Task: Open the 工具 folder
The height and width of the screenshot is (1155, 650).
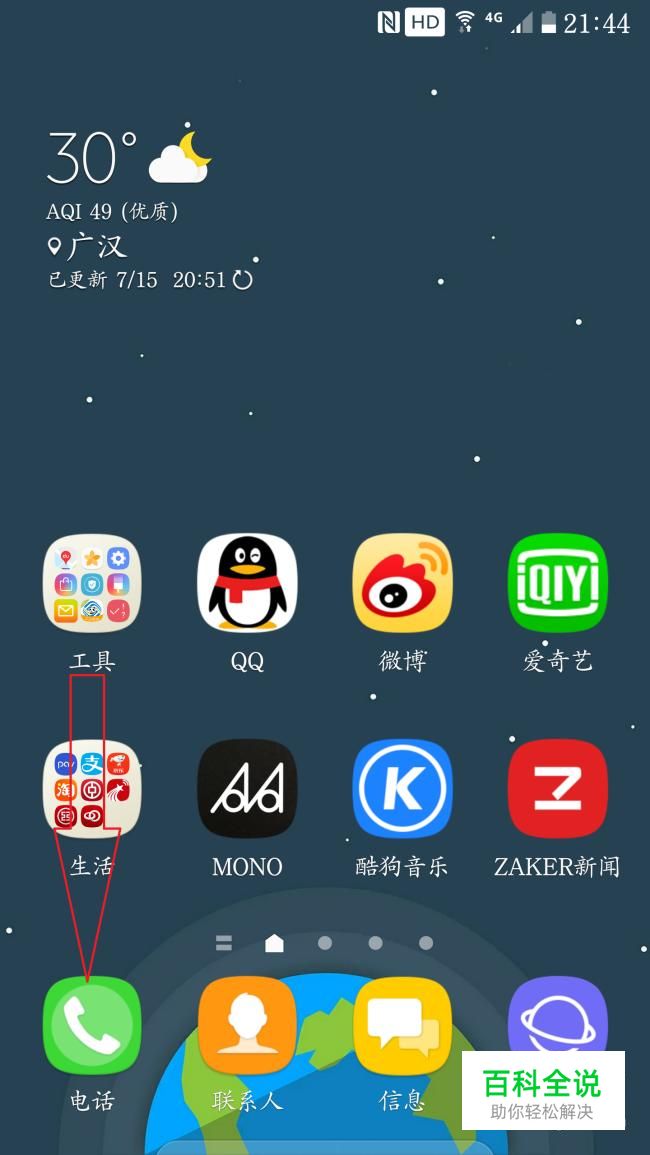Action: pyautogui.click(x=92, y=584)
